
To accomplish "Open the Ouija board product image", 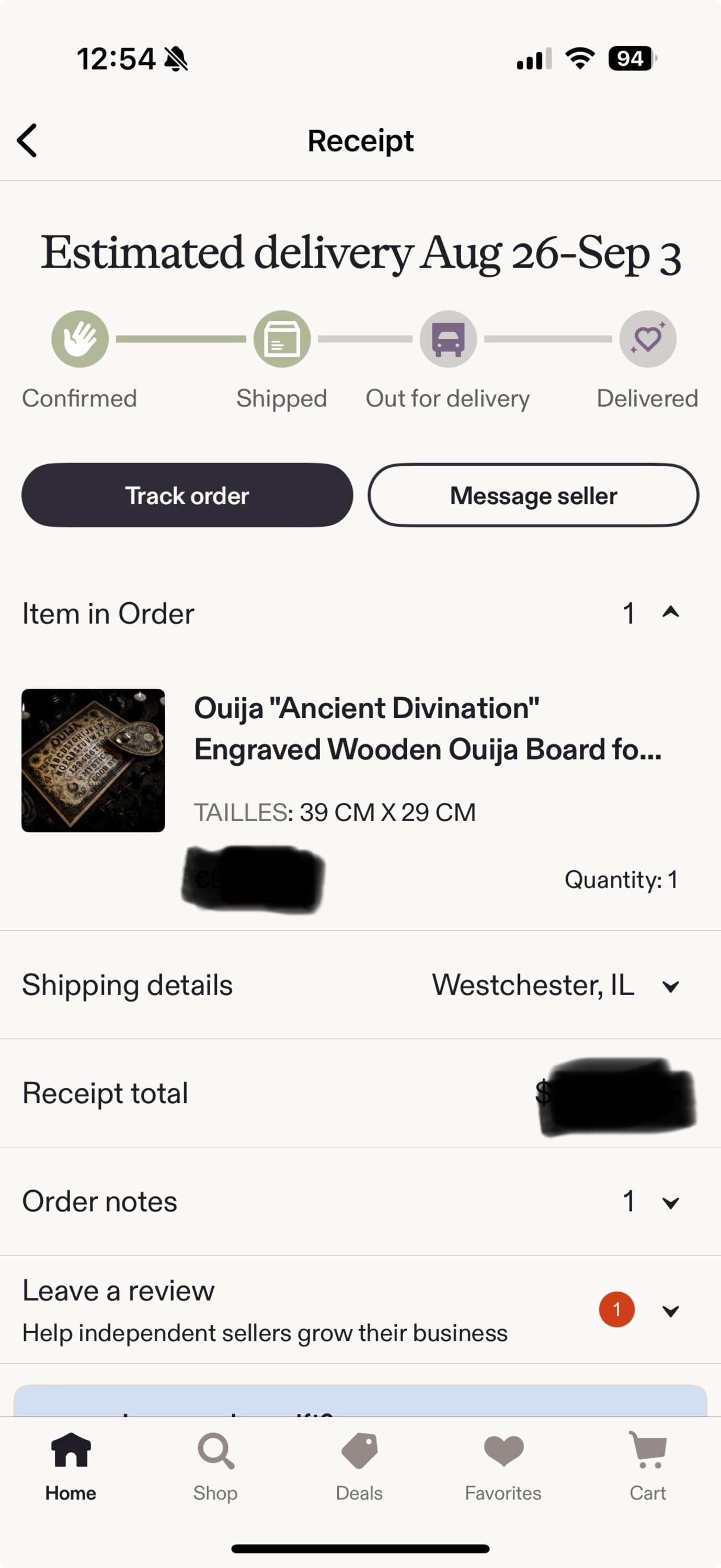I will (93, 760).
